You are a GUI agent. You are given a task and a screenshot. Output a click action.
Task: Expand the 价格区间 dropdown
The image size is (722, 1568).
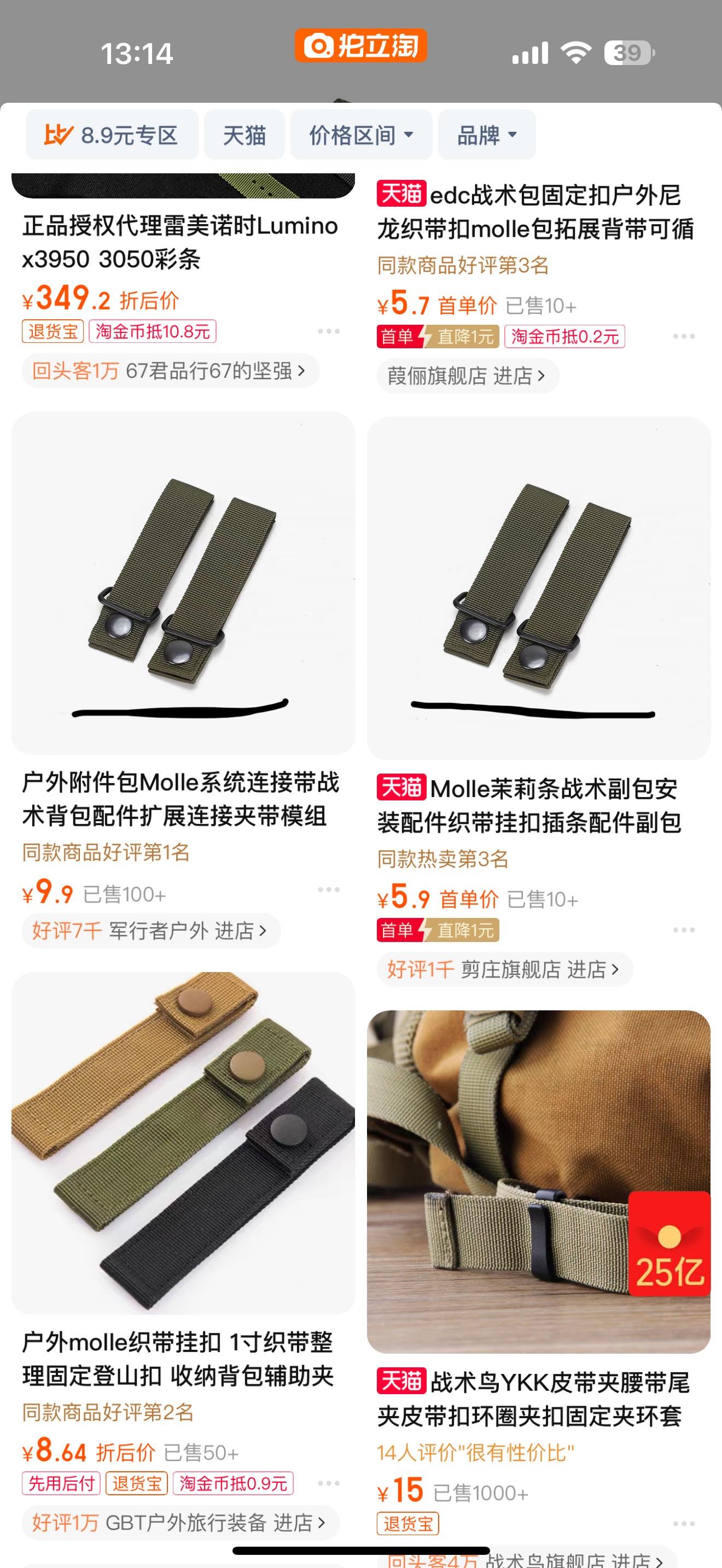point(361,135)
